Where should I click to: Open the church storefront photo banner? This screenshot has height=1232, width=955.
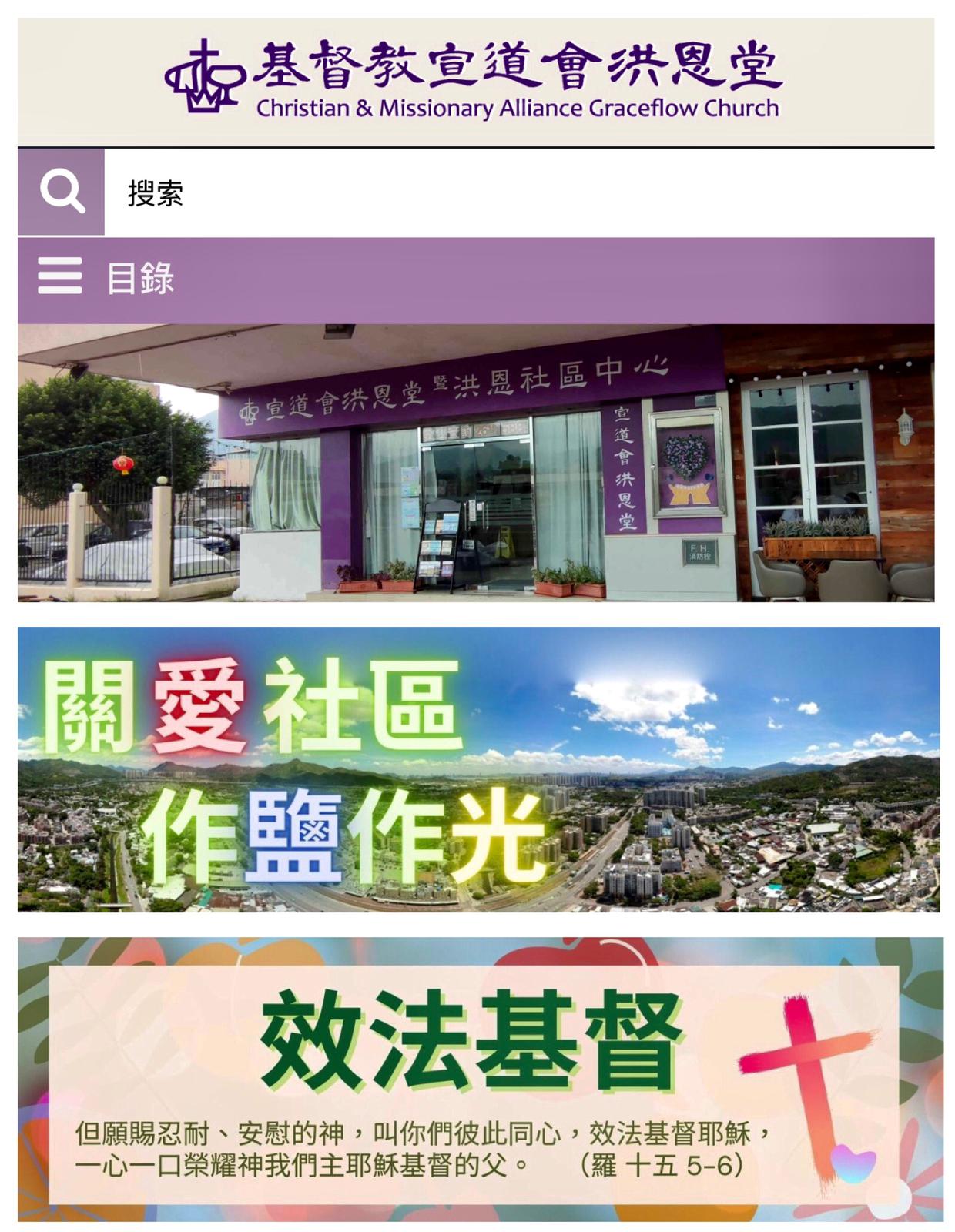pyautogui.click(x=476, y=462)
